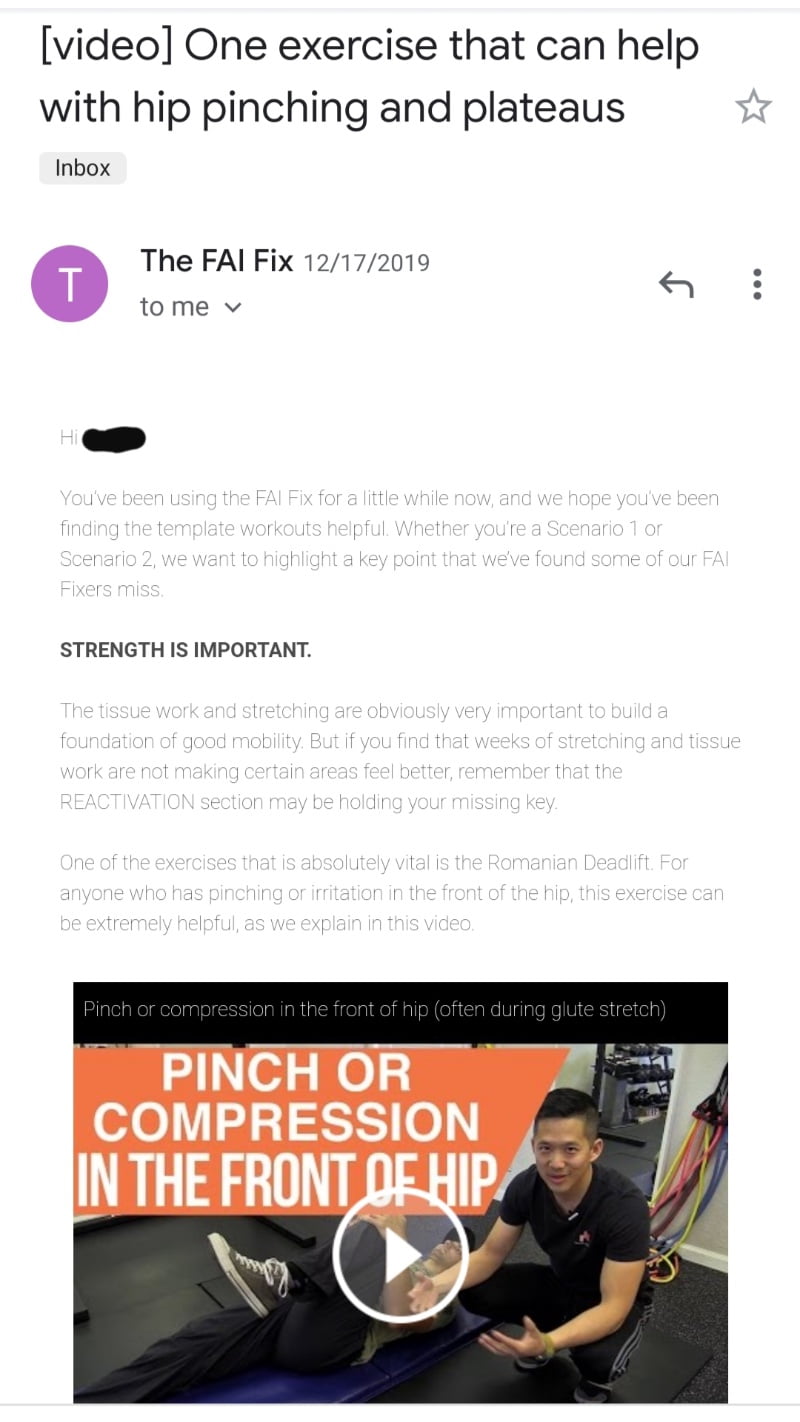The height and width of the screenshot is (1422, 800).
Task: Open The FAI Fix sender avatar
Action: click(x=70, y=284)
